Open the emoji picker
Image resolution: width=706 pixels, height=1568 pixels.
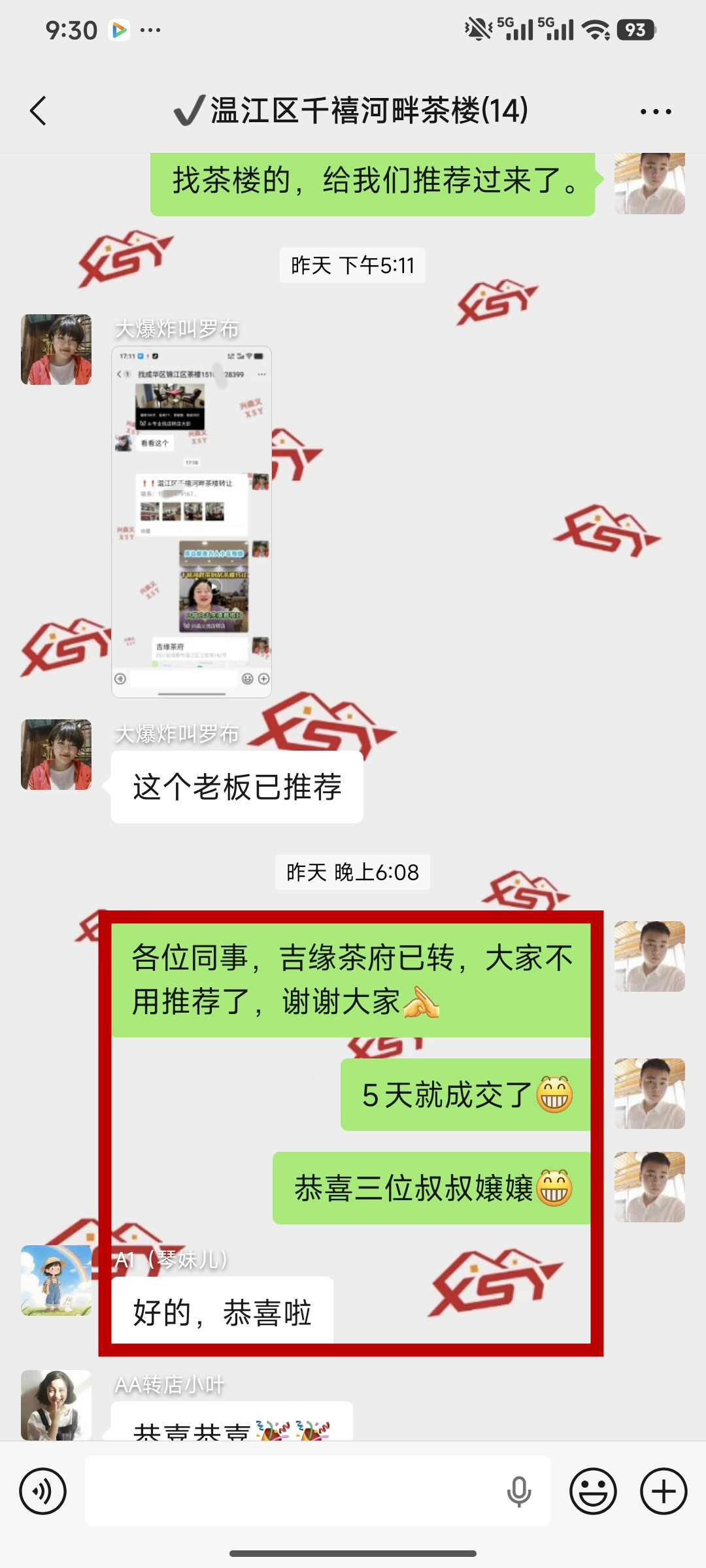[593, 1492]
